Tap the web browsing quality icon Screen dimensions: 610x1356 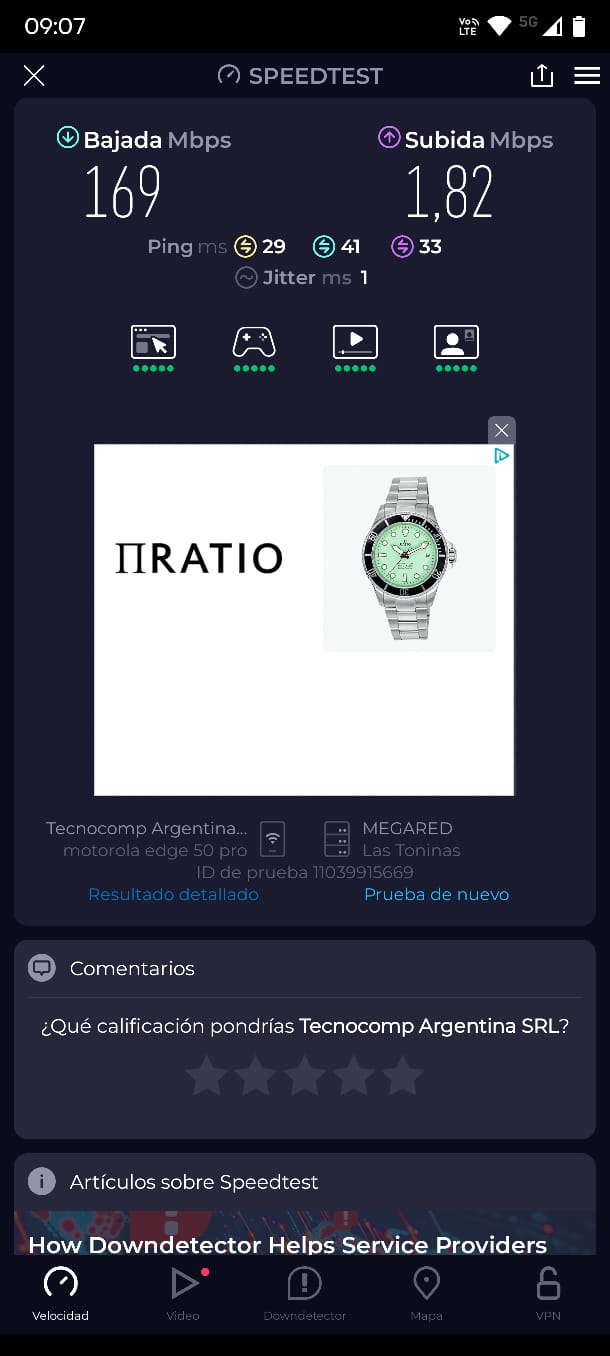(153, 343)
